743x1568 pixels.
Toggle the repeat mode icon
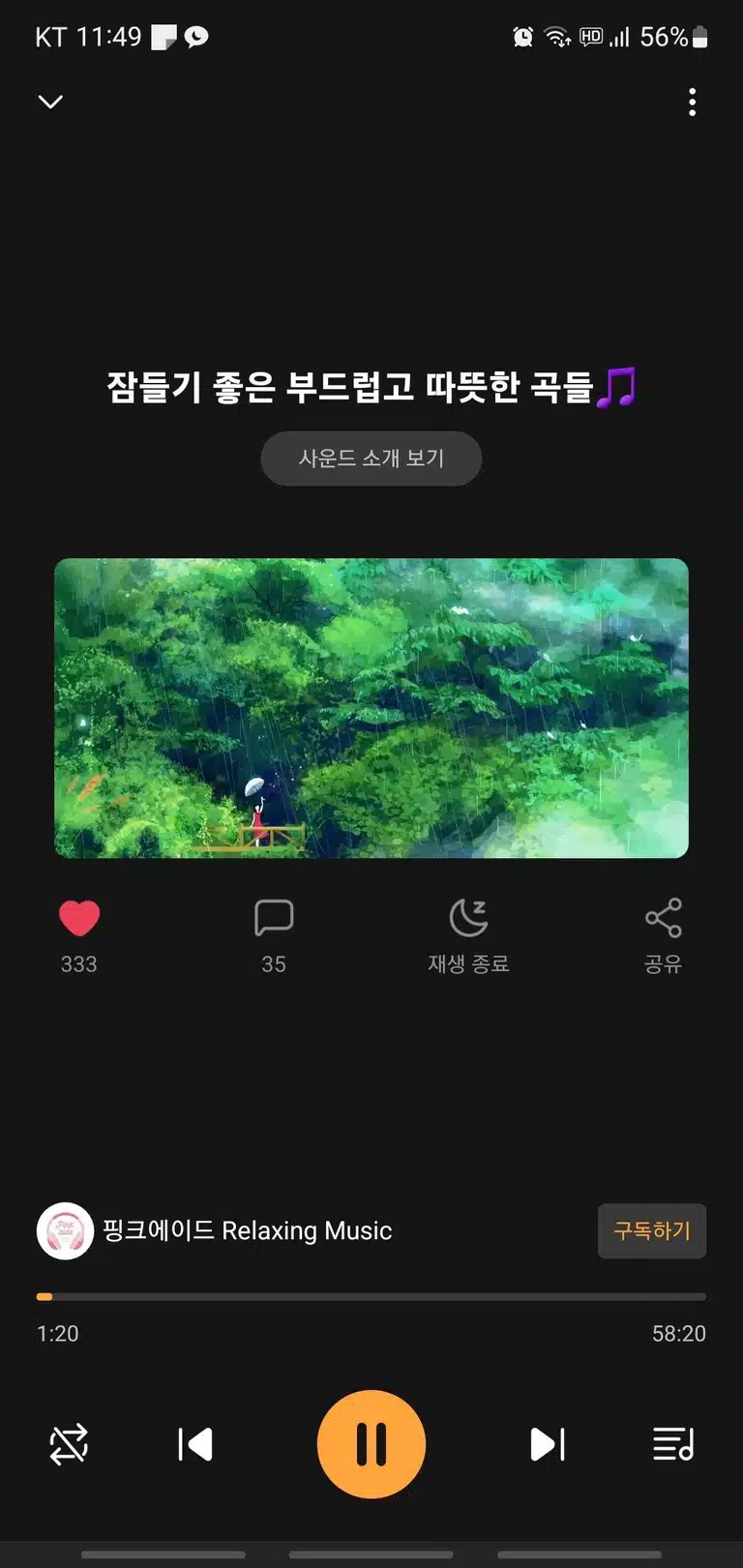(69, 1444)
